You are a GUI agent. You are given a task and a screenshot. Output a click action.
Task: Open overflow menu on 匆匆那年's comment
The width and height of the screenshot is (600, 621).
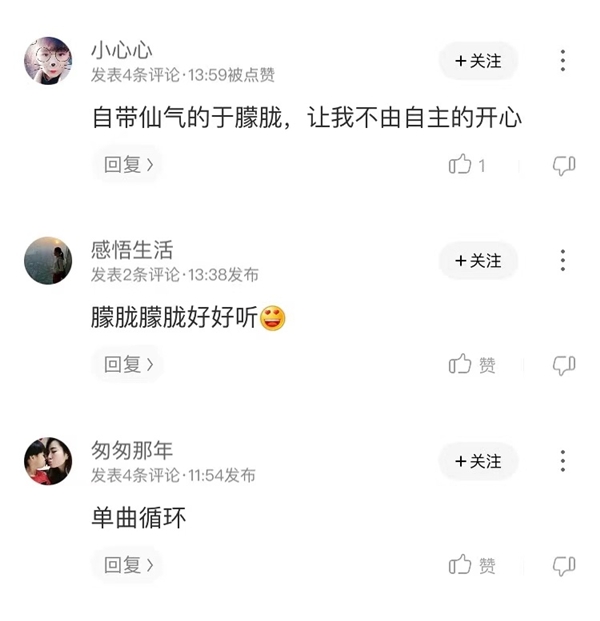(563, 461)
